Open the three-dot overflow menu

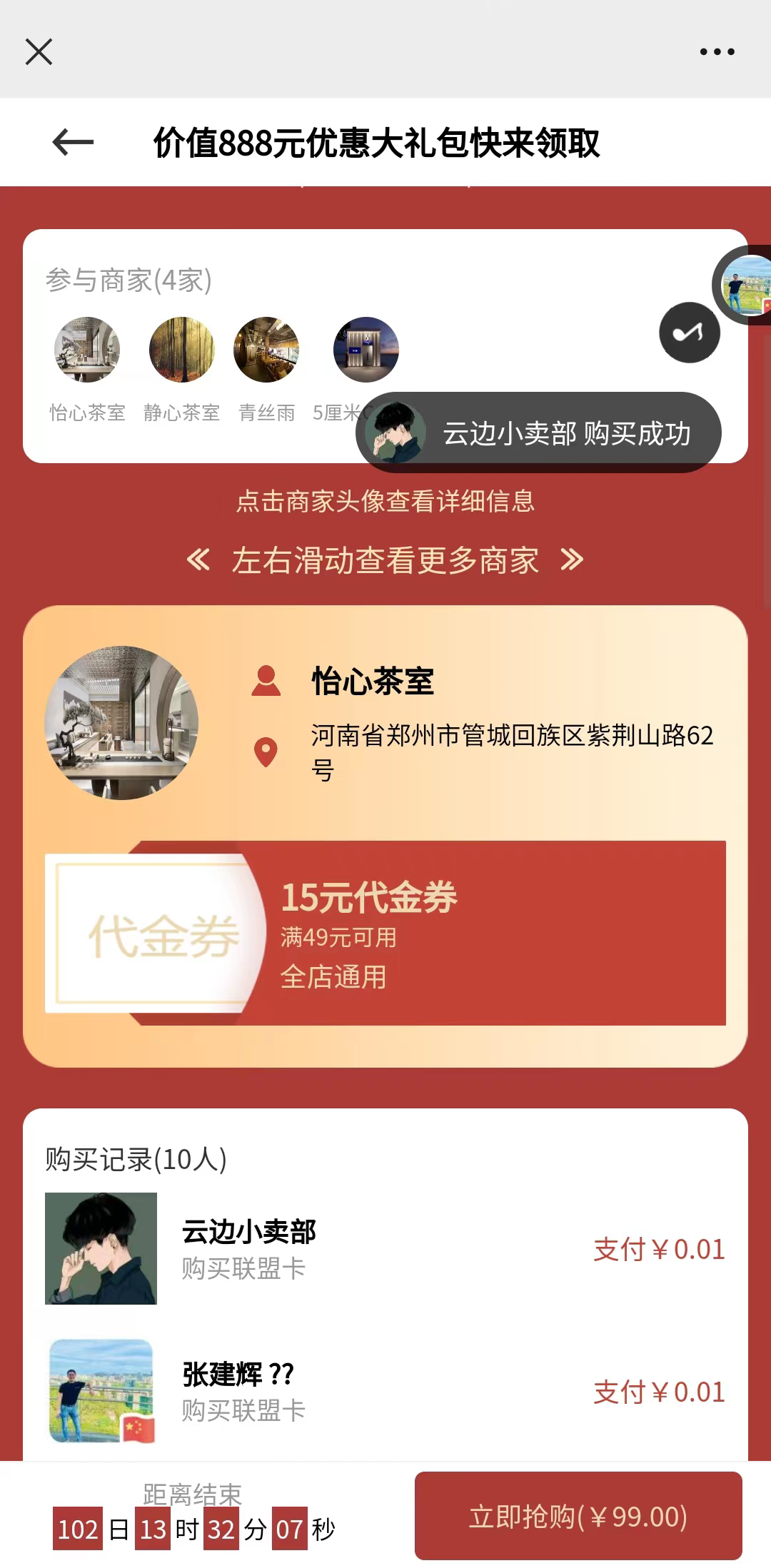[x=717, y=51]
